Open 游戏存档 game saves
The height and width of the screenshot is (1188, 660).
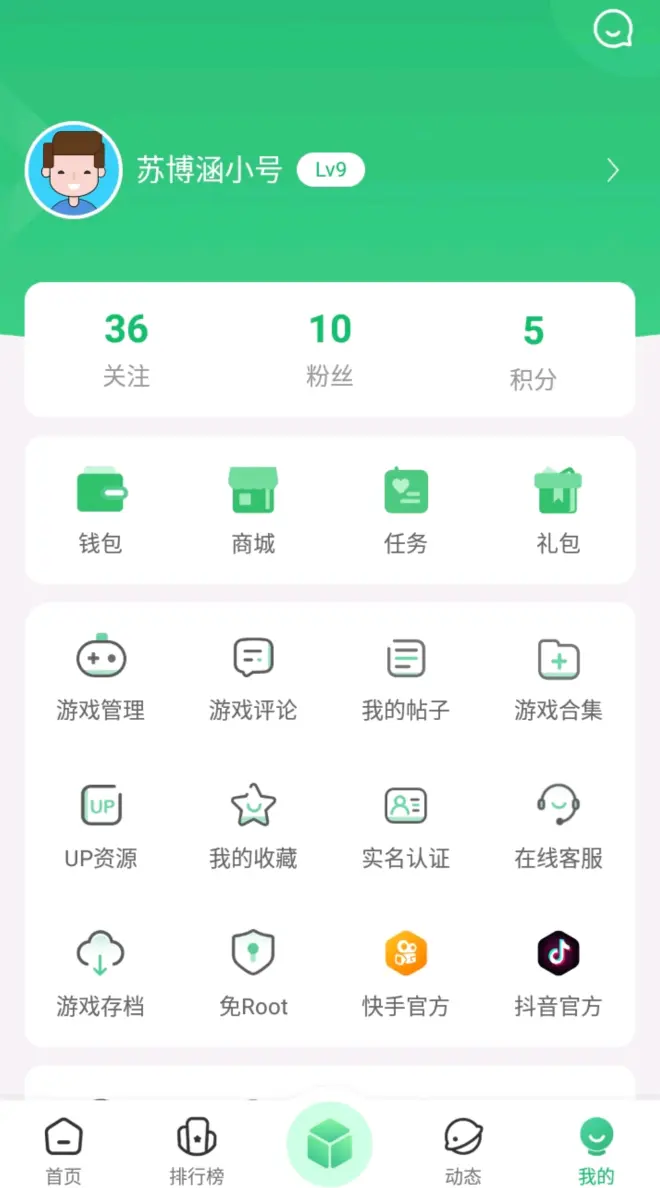click(100, 973)
